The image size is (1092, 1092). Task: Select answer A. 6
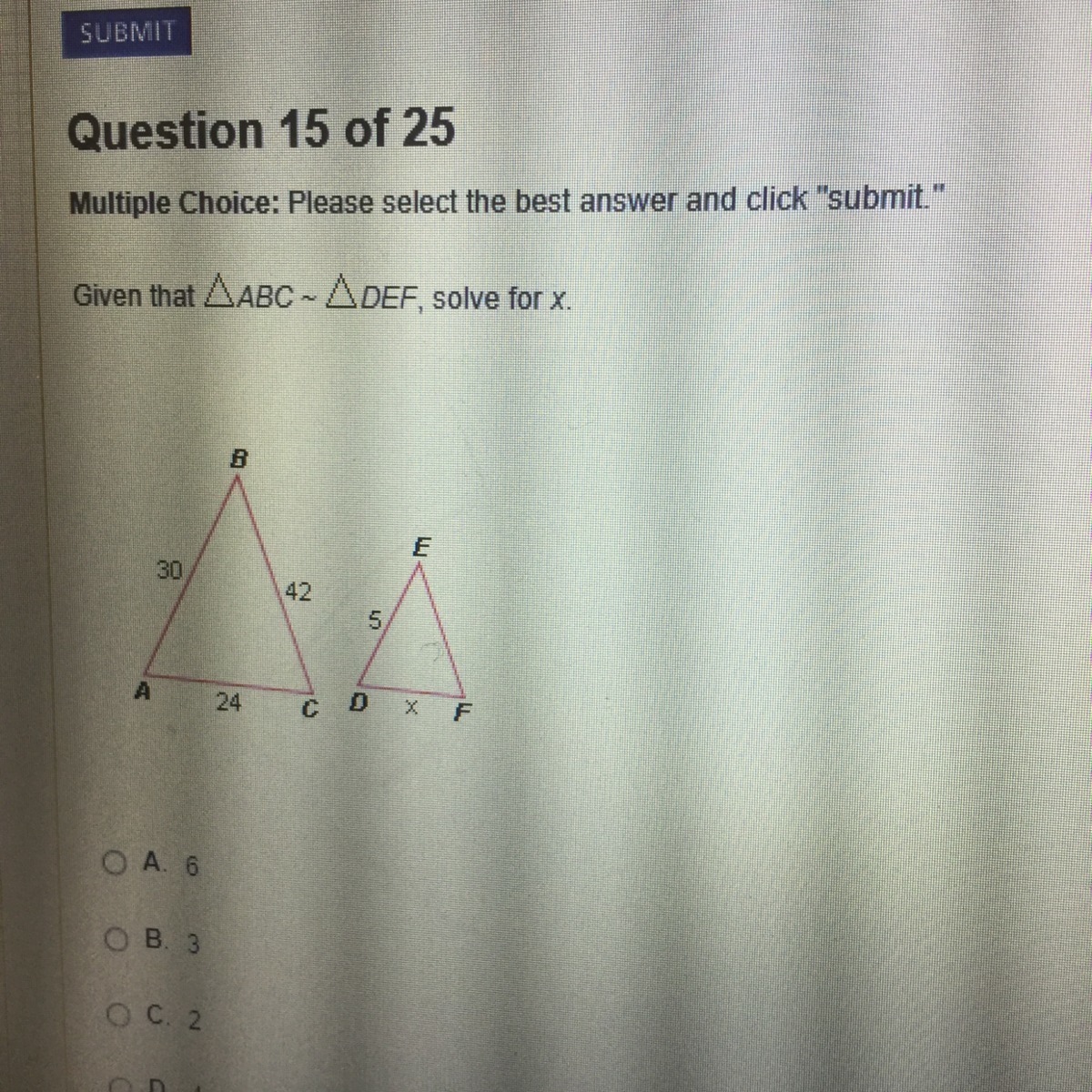[152, 863]
